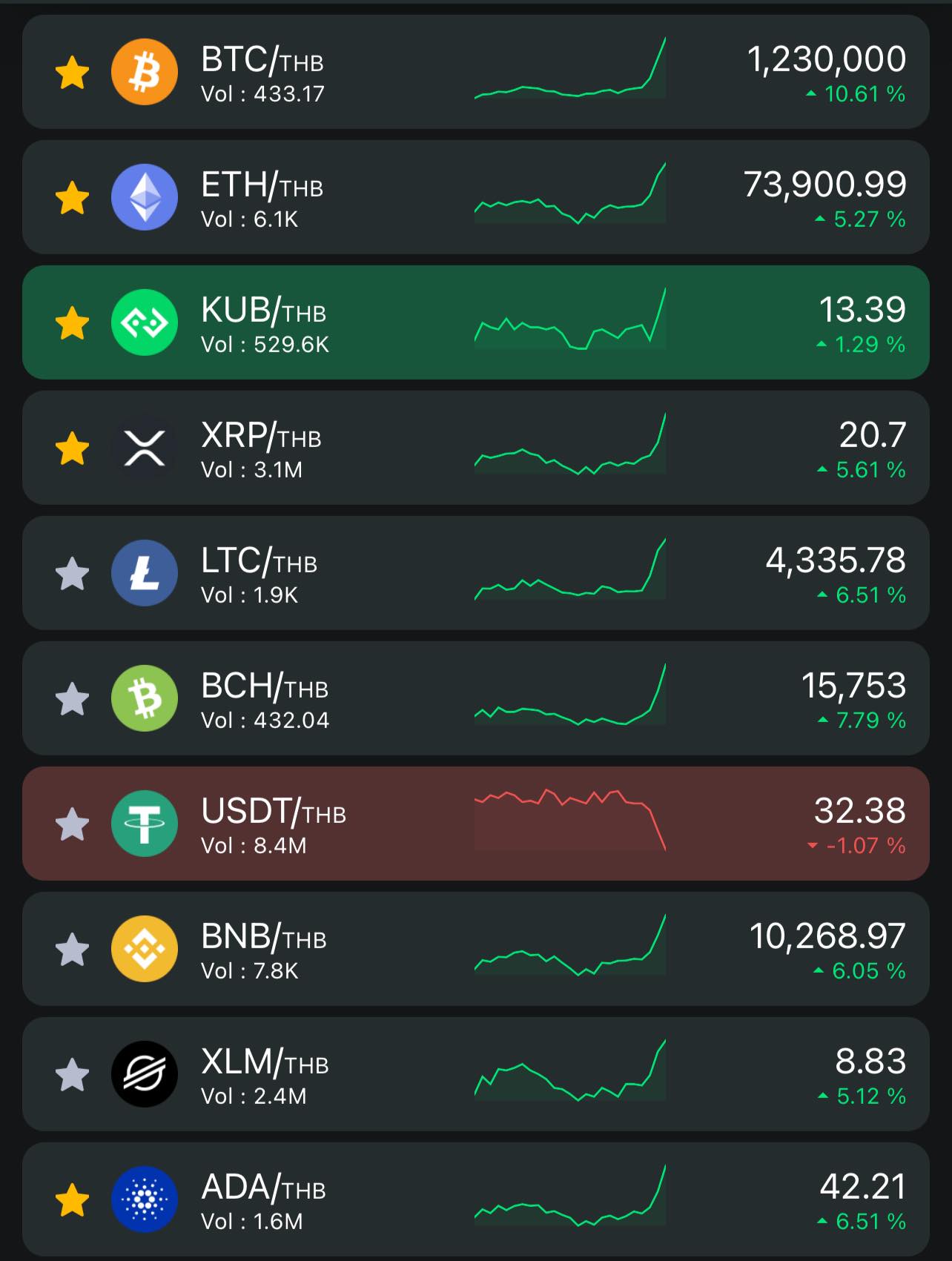This screenshot has height=1261, width=952.
Task: Tap the star beside XLM
Action: (x=73, y=1074)
